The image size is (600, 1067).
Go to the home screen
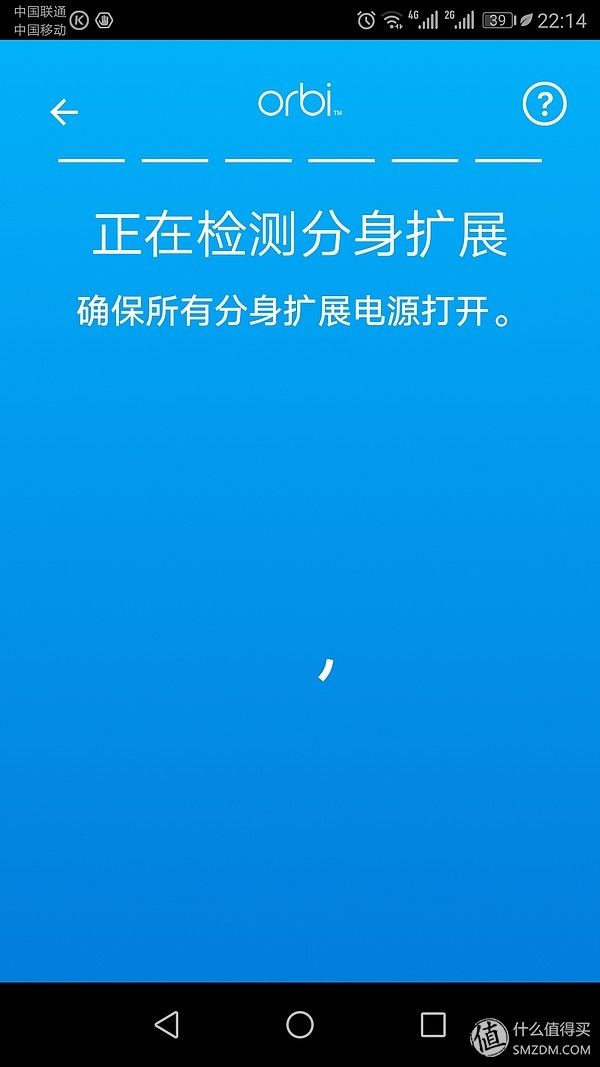point(299,1024)
